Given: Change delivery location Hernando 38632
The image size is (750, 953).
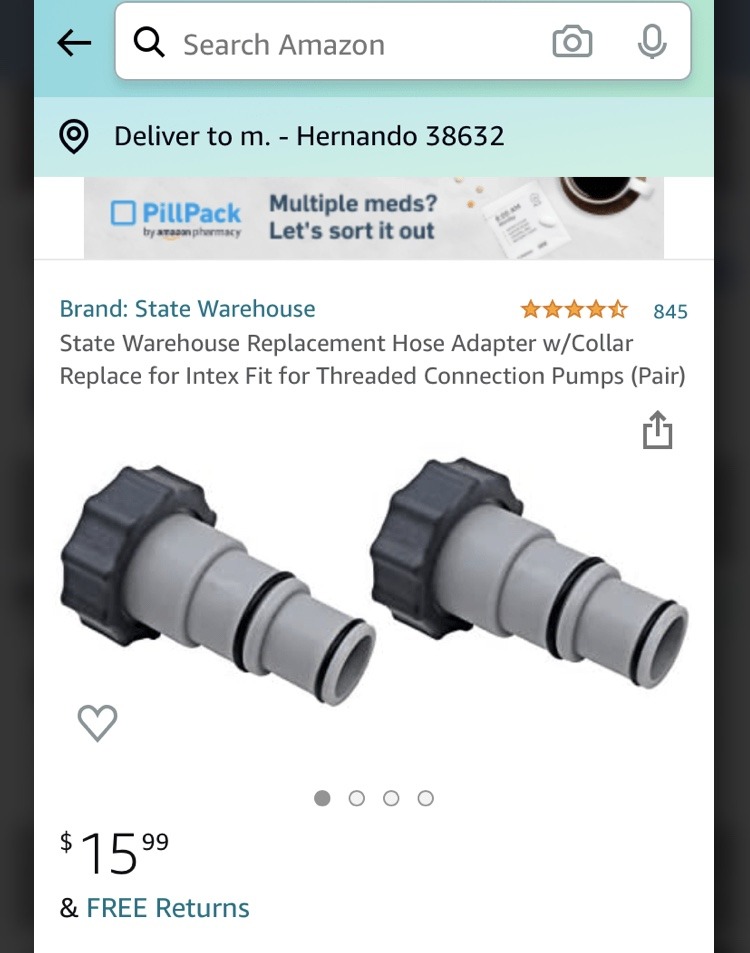Looking at the screenshot, I should point(308,136).
